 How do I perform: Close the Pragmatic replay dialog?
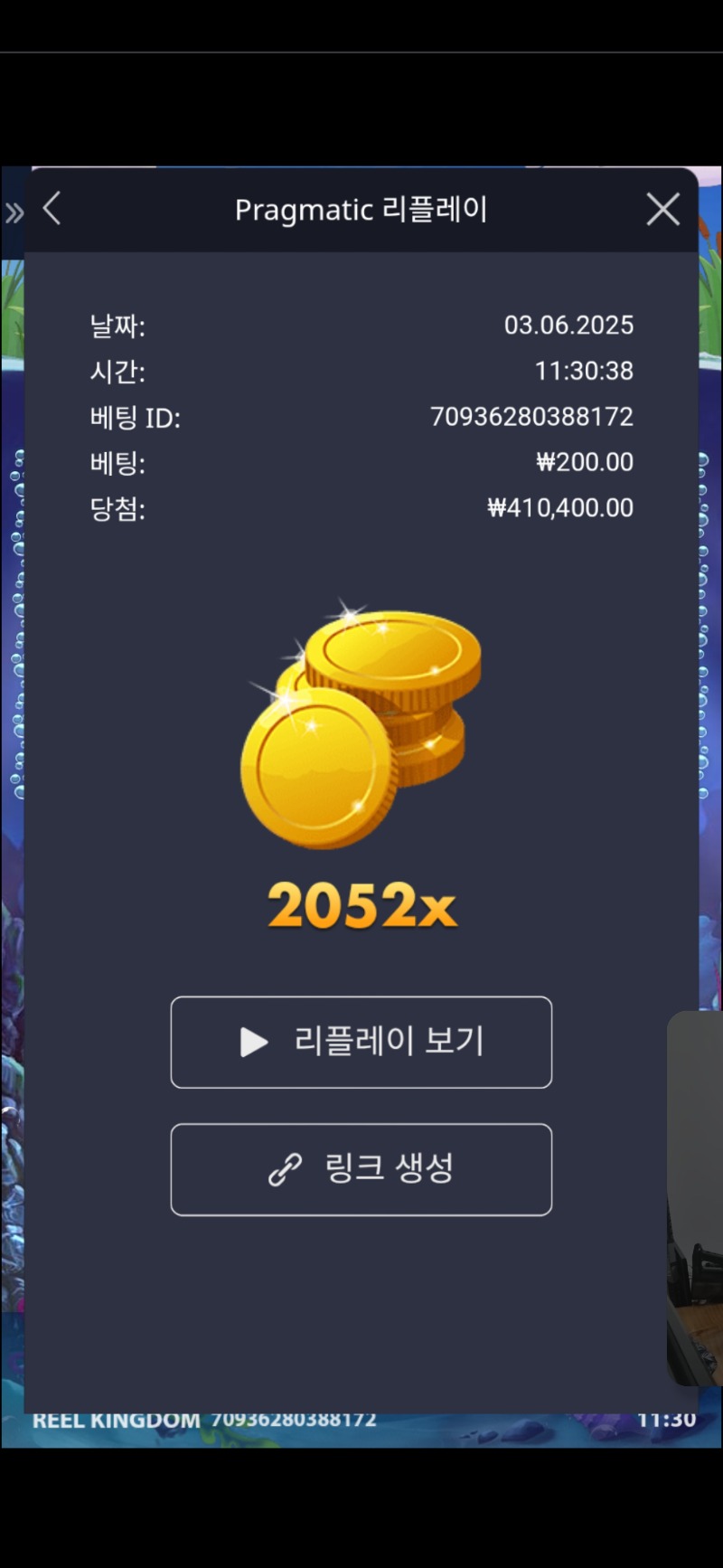(x=662, y=209)
